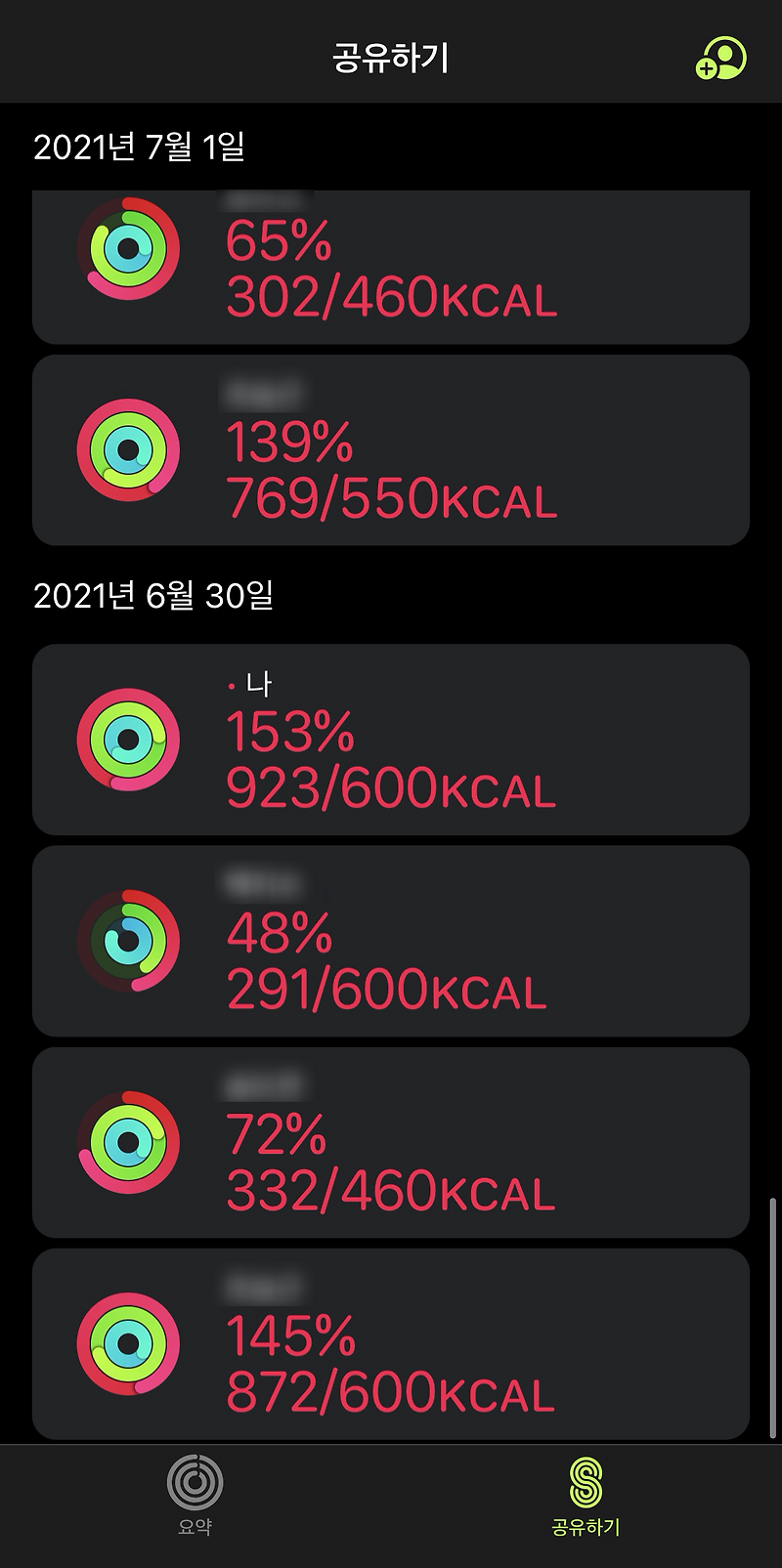Select the 공유하기 tab

(x=585, y=1495)
